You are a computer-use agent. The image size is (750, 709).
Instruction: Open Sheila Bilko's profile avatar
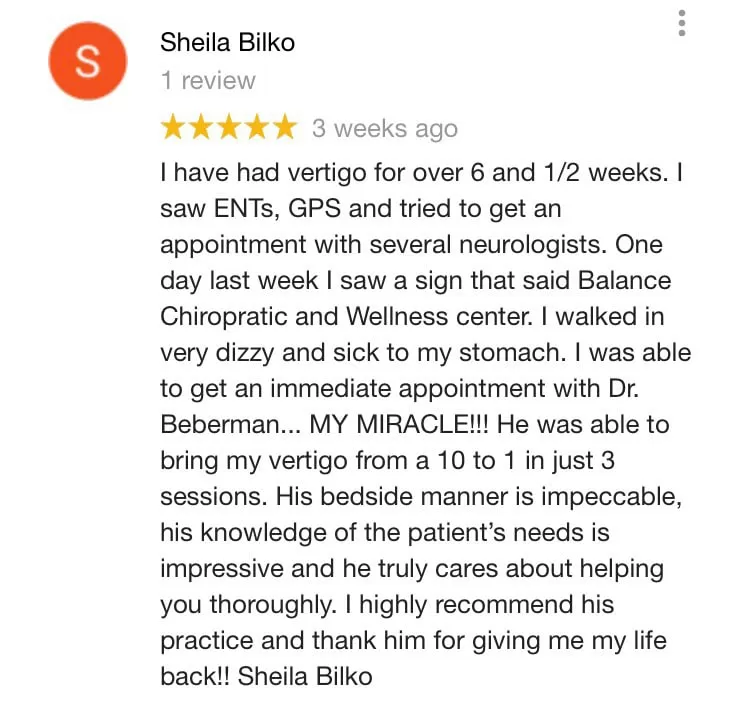point(88,61)
